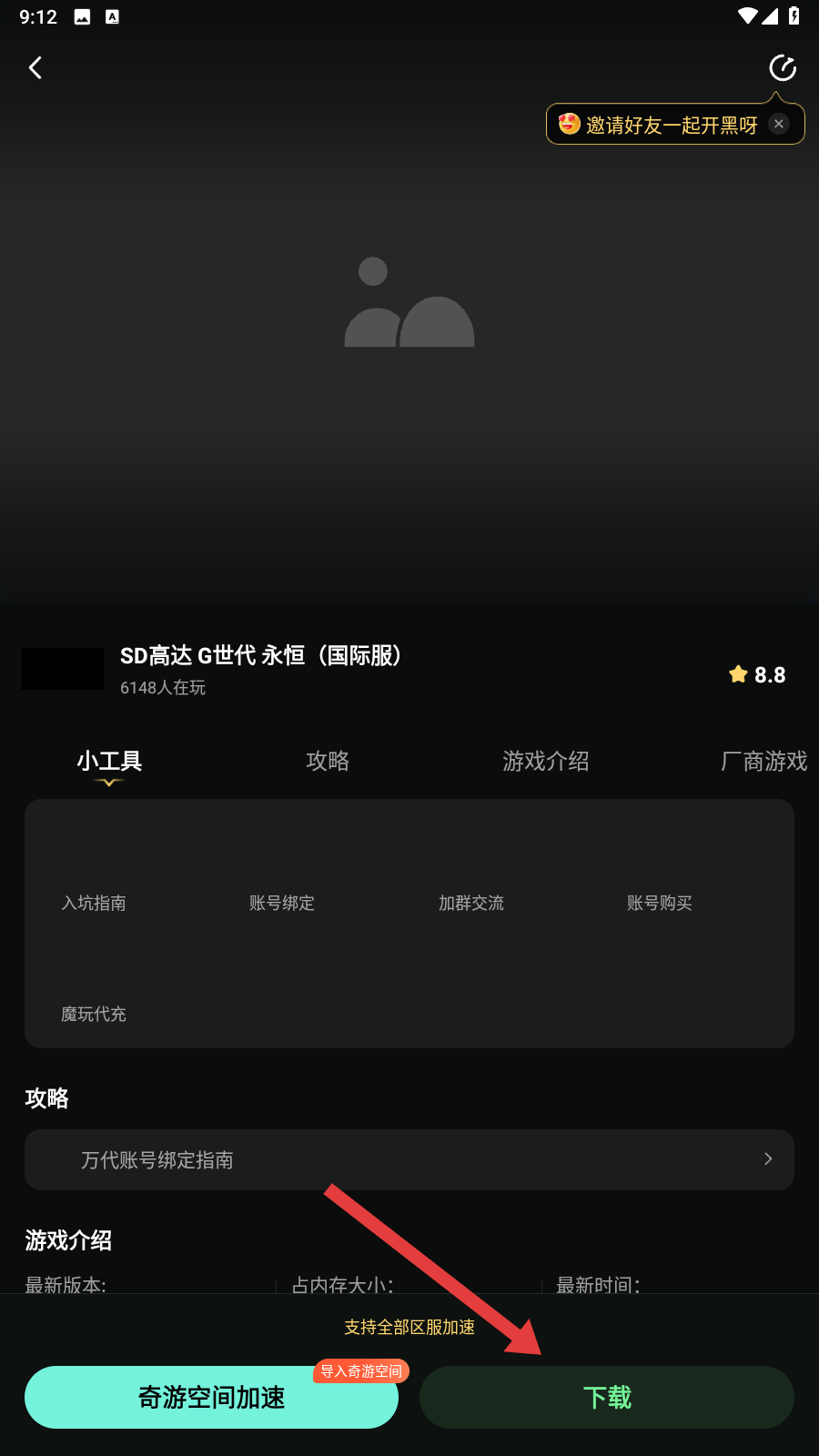The width and height of the screenshot is (819, 1456).
Task: Tap 下载 to download the game
Action: coord(606,1398)
